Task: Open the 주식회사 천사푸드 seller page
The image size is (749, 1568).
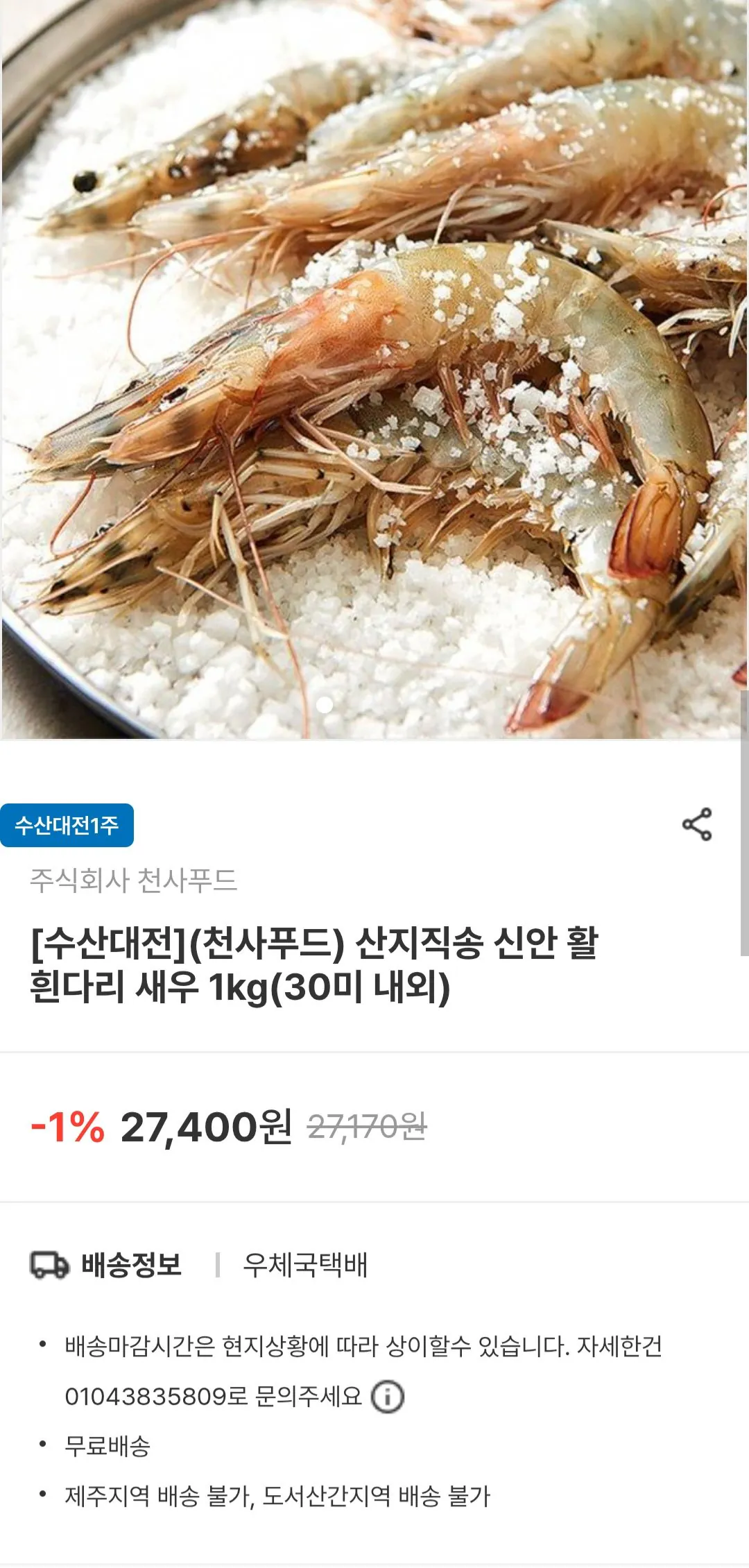Action: coord(133,880)
